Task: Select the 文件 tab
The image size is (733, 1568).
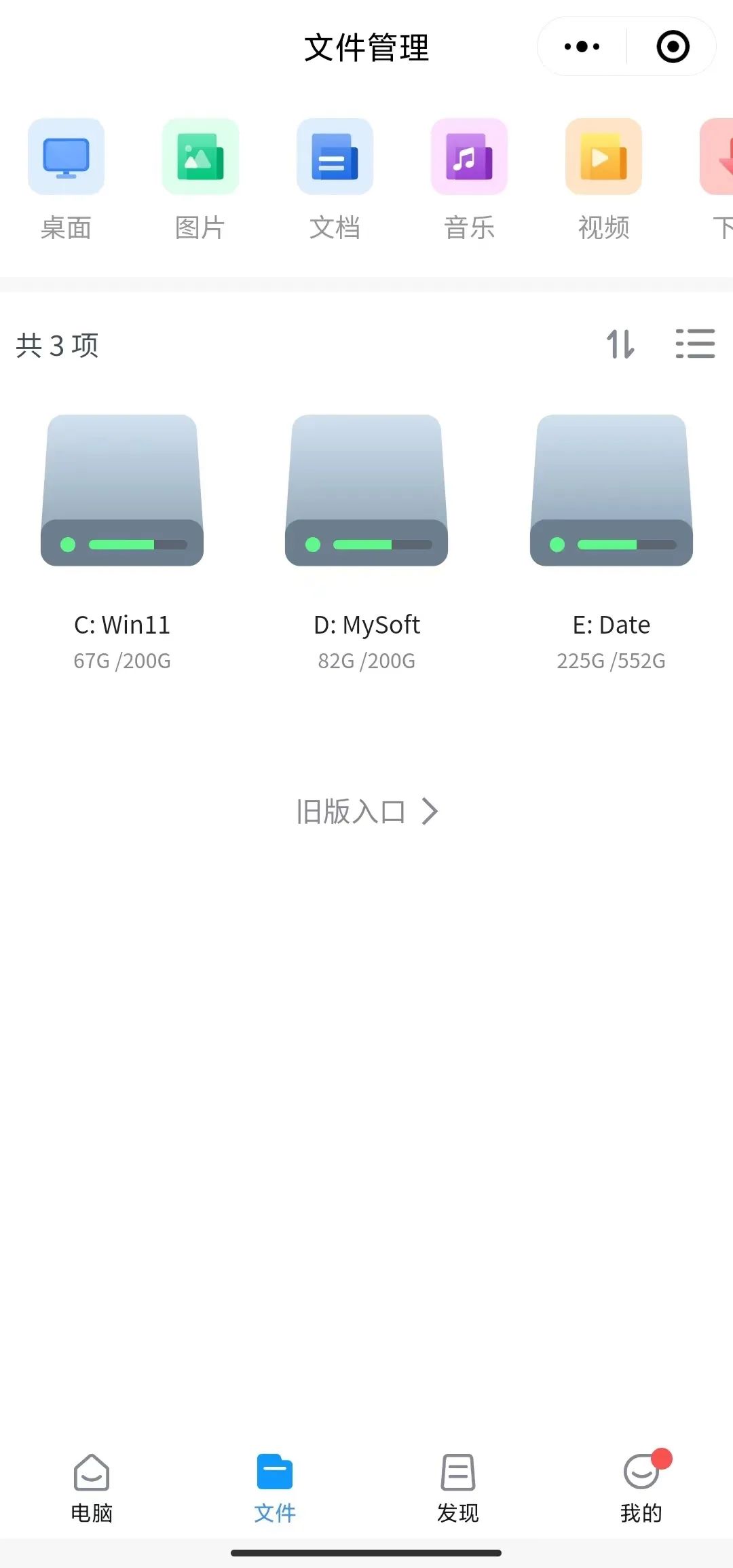Action: coord(275,1489)
